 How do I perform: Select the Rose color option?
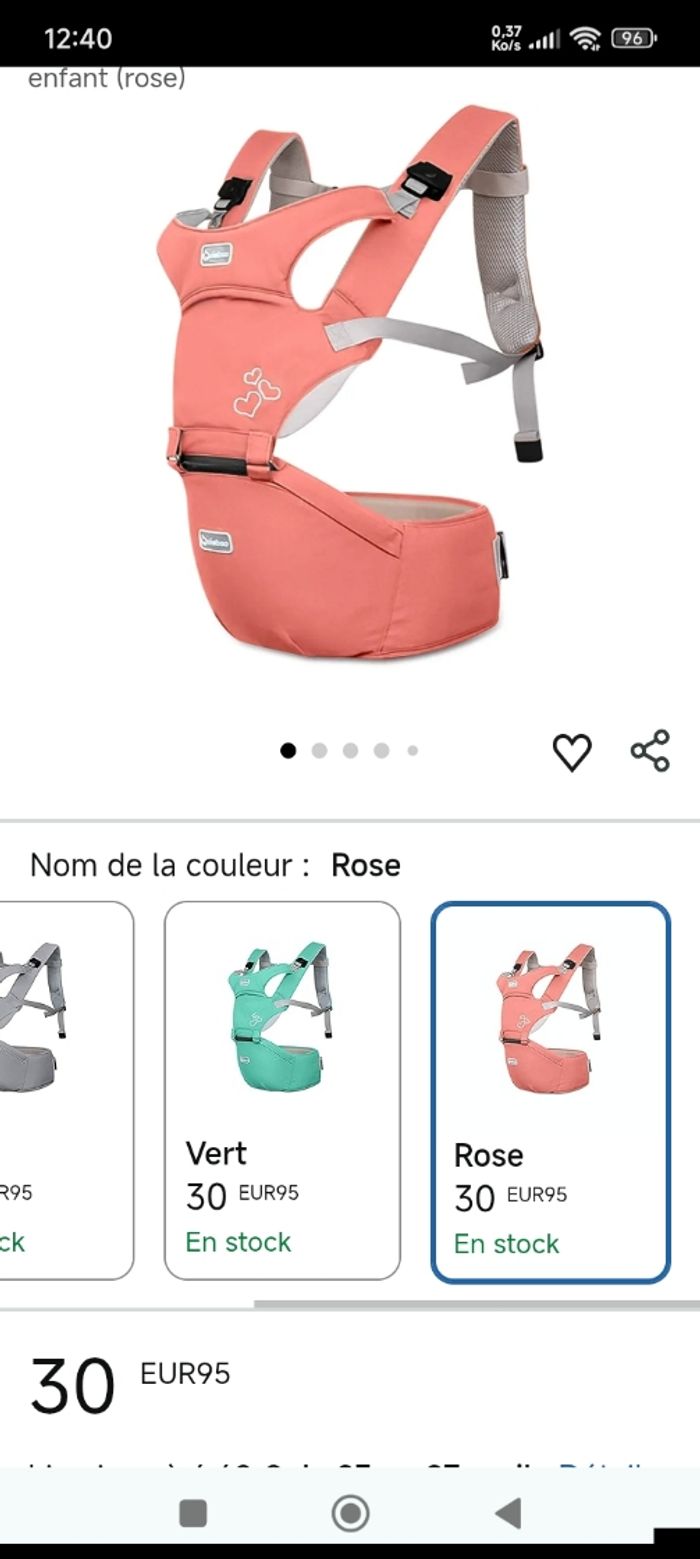coord(550,1092)
